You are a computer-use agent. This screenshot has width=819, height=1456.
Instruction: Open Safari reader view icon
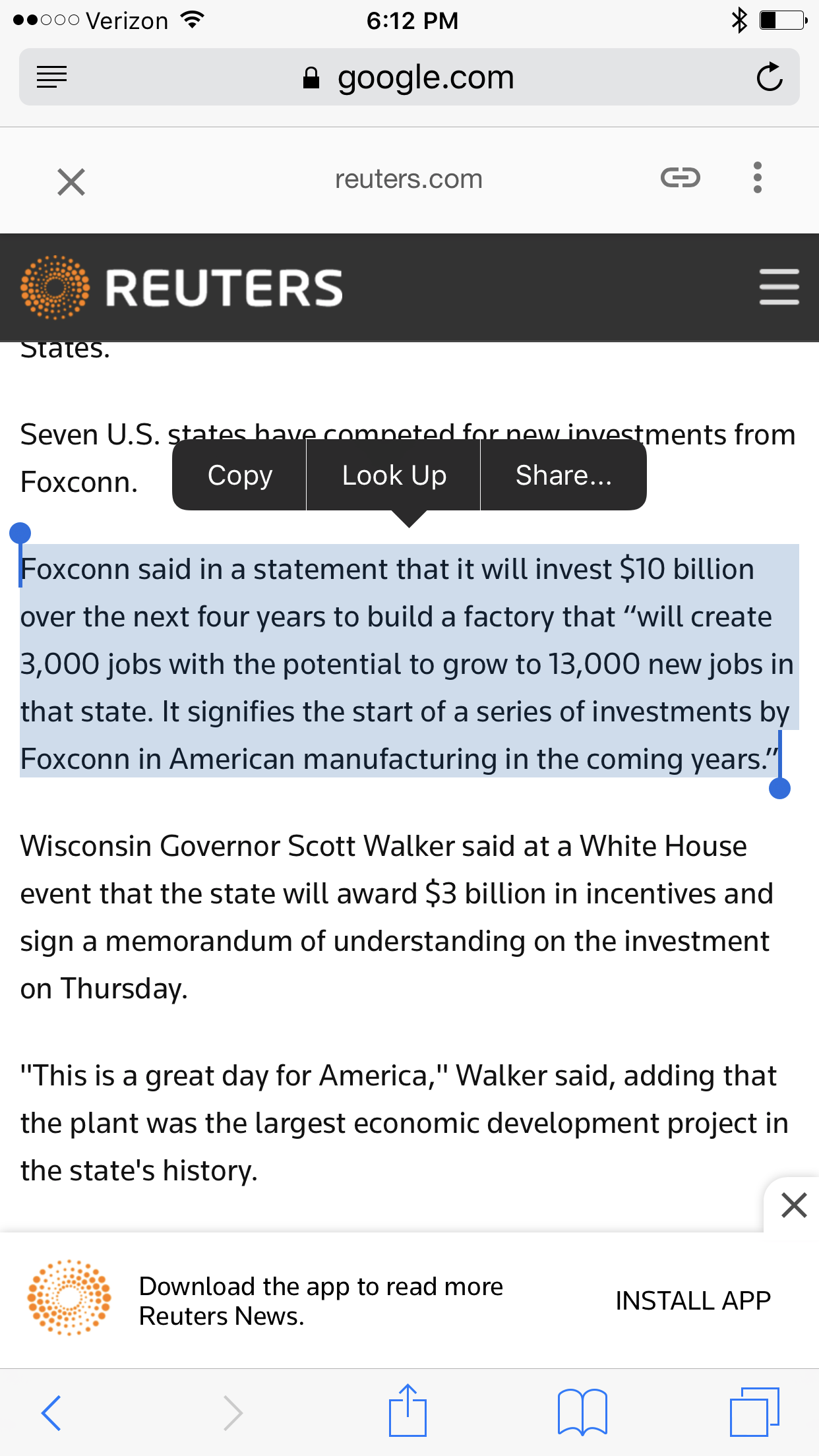click(51, 77)
